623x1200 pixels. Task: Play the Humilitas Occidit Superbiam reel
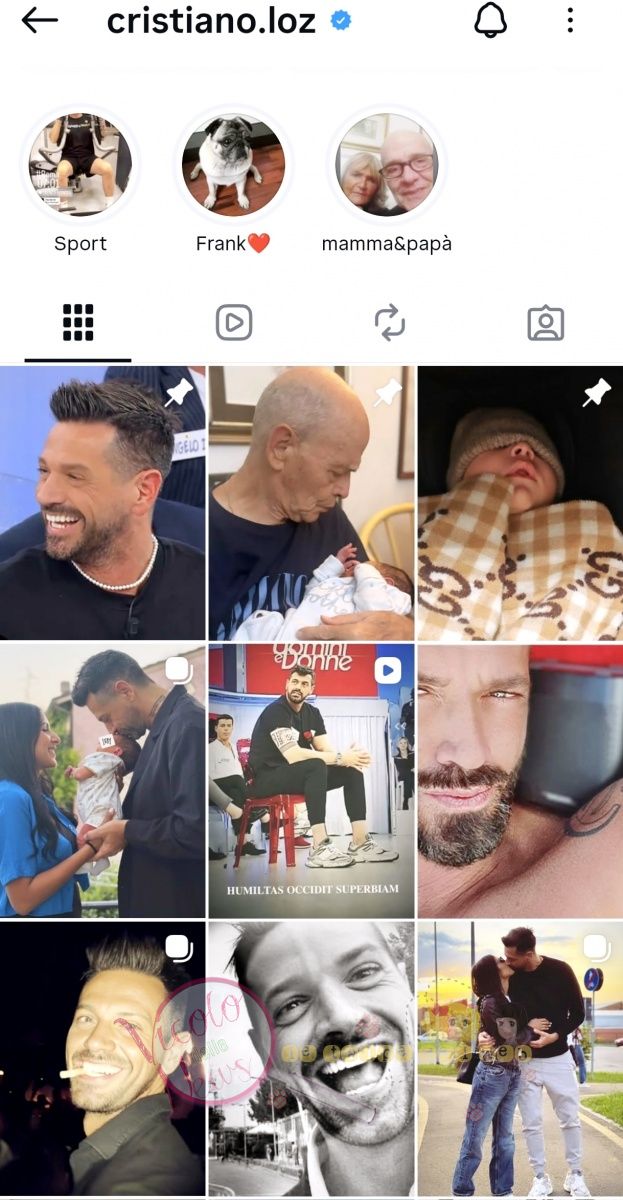(x=311, y=781)
